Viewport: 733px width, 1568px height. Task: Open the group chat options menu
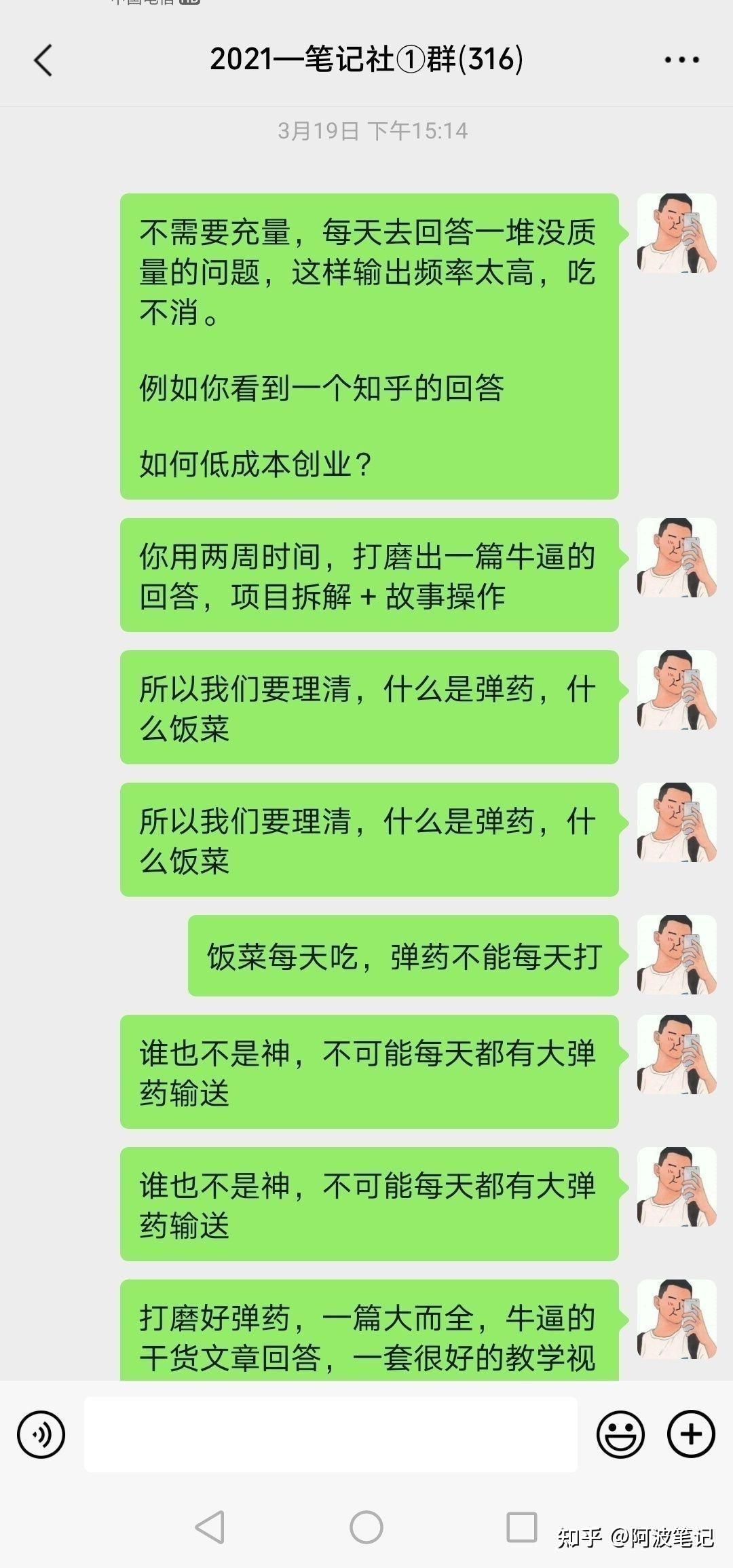point(681,60)
